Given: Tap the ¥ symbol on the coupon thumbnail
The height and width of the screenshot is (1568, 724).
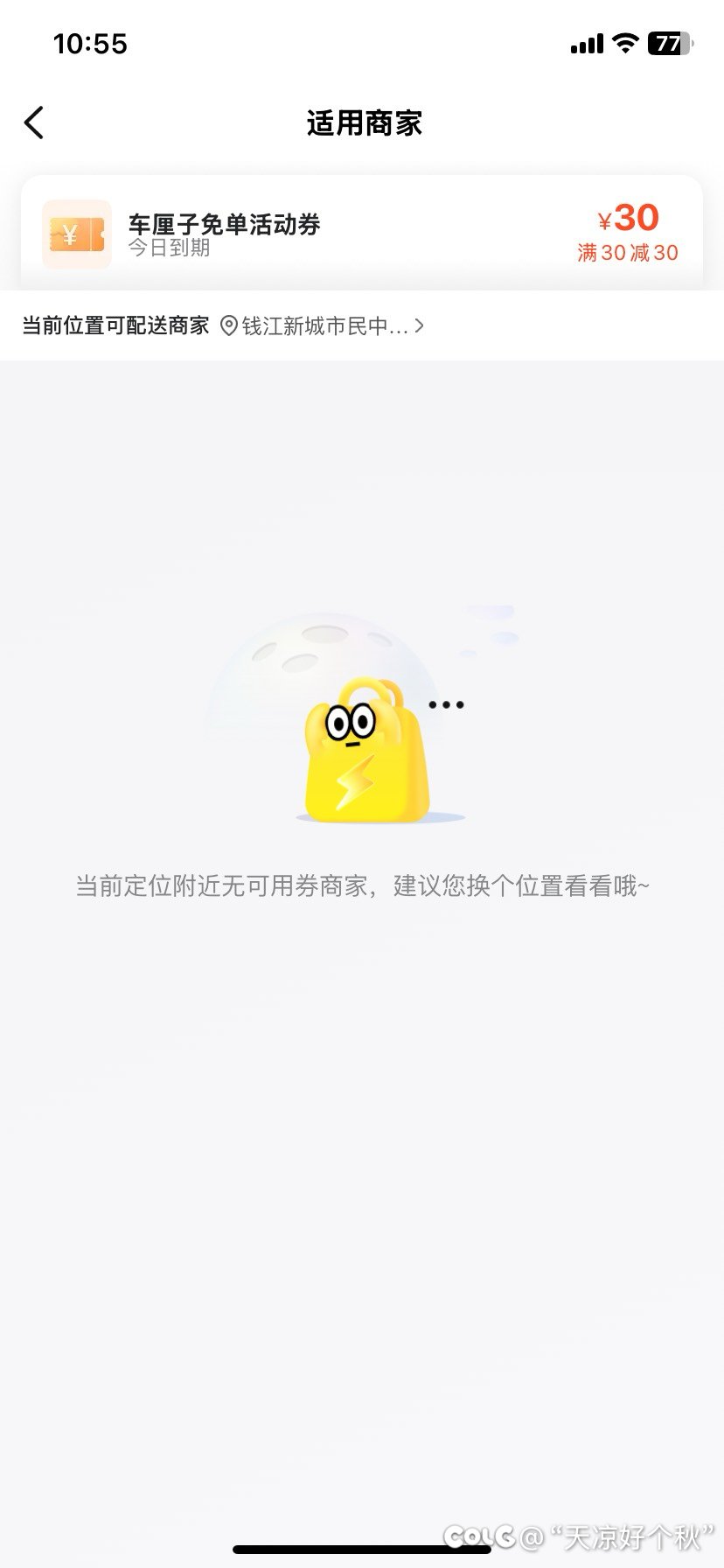Looking at the screenshot, I should tap(72, 231).
